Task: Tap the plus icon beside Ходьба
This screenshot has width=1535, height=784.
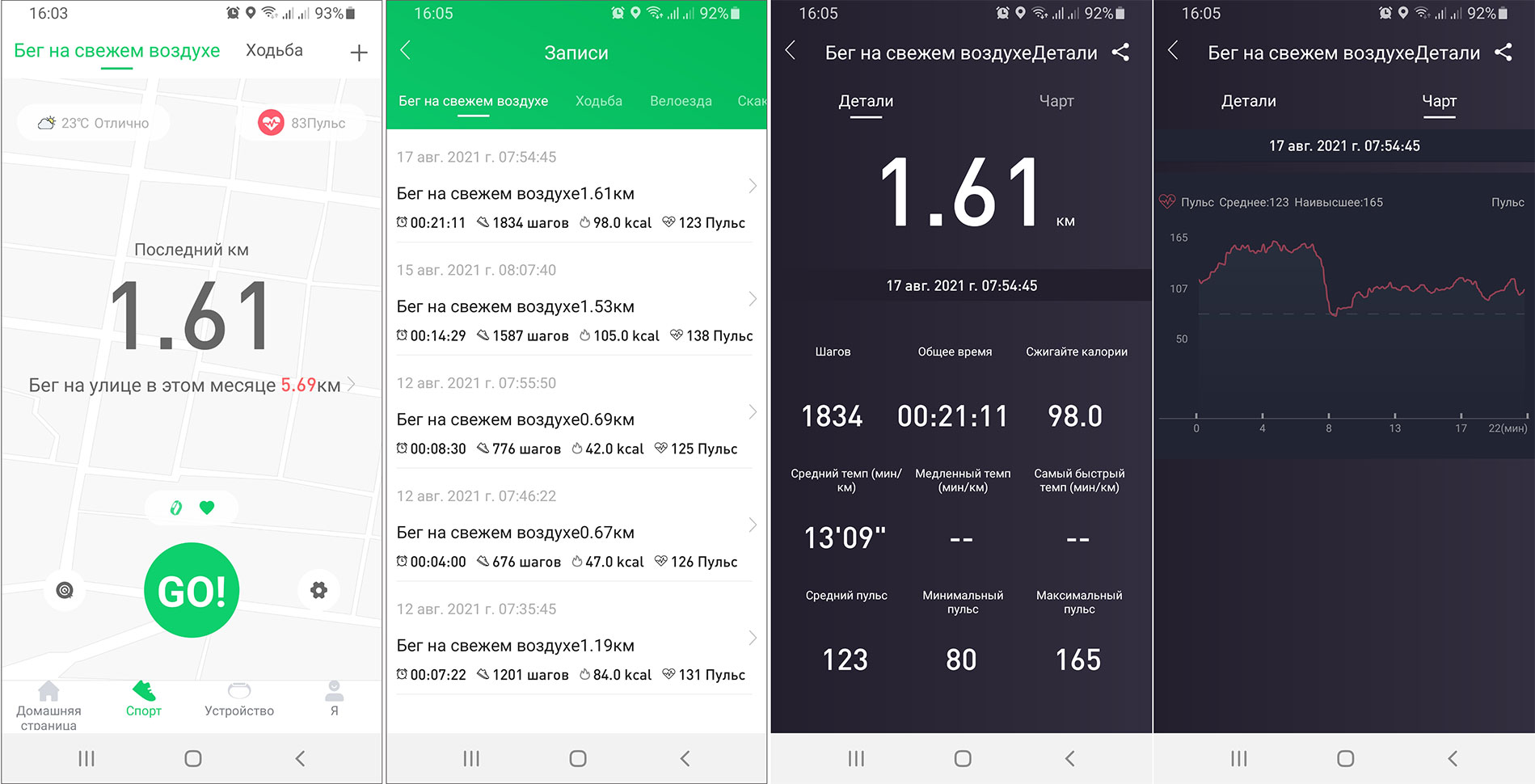Action: click(x=358, y=53)
